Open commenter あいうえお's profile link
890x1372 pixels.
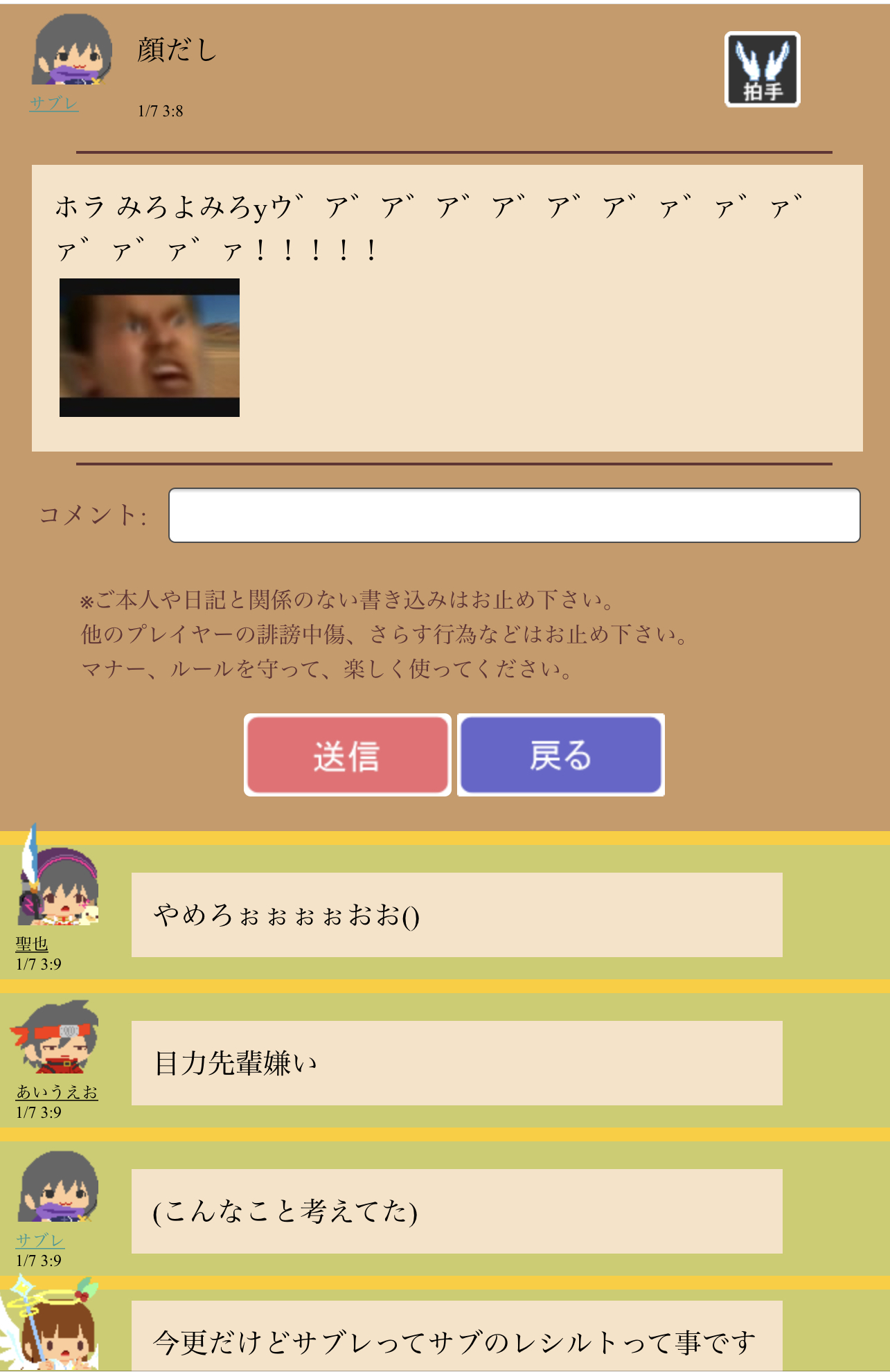click(x=57, y=1092)
